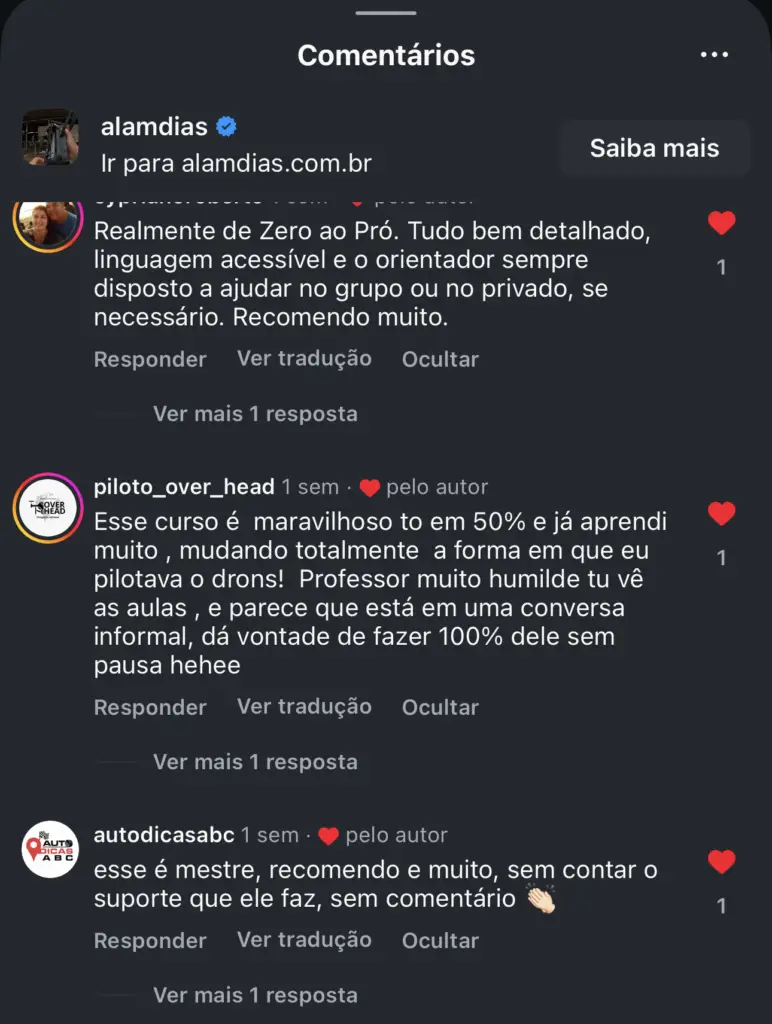Viewport: 772px width, 1024px height.
Task: Open the piloto_over_head username profile
Action: click(x=184, y=487)
